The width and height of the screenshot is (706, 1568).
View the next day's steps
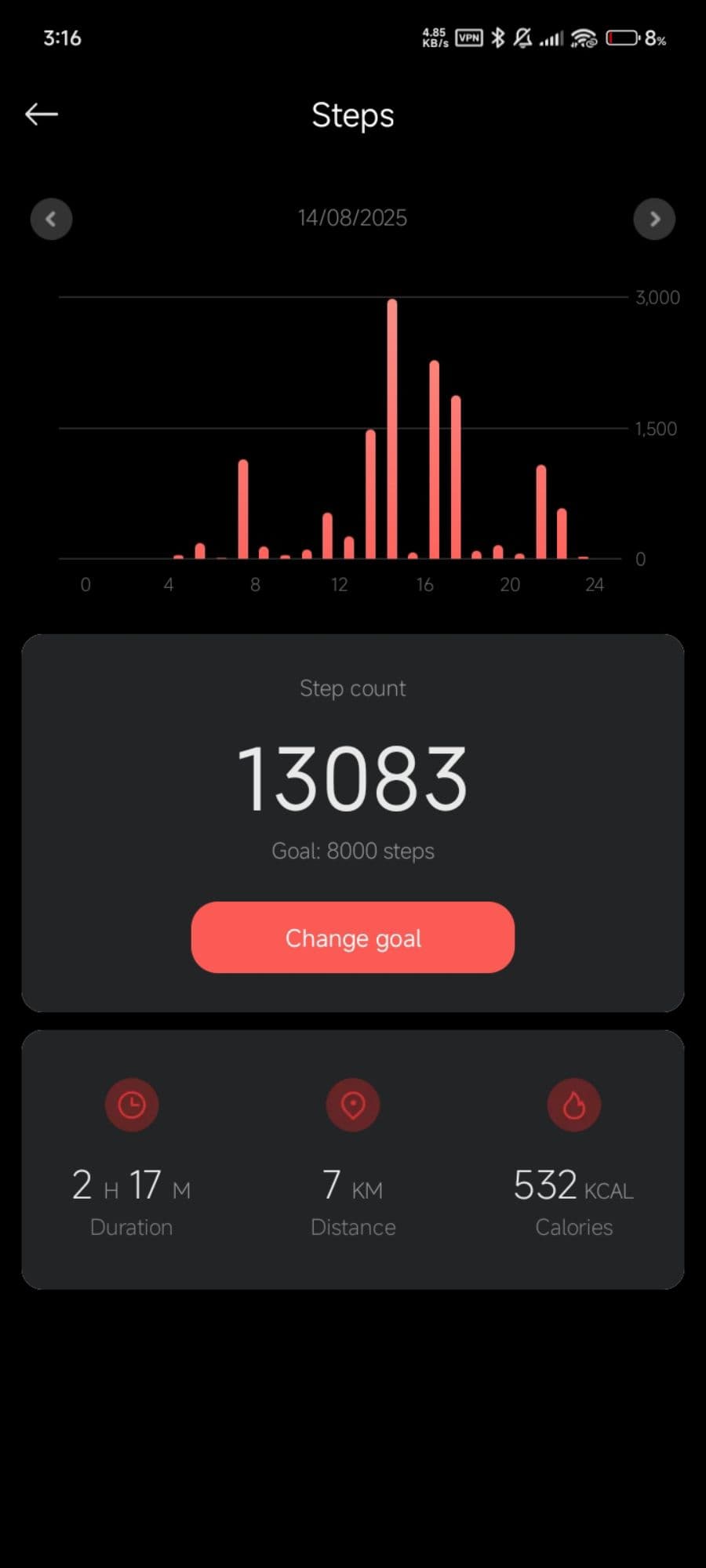[x=654, y=219]
